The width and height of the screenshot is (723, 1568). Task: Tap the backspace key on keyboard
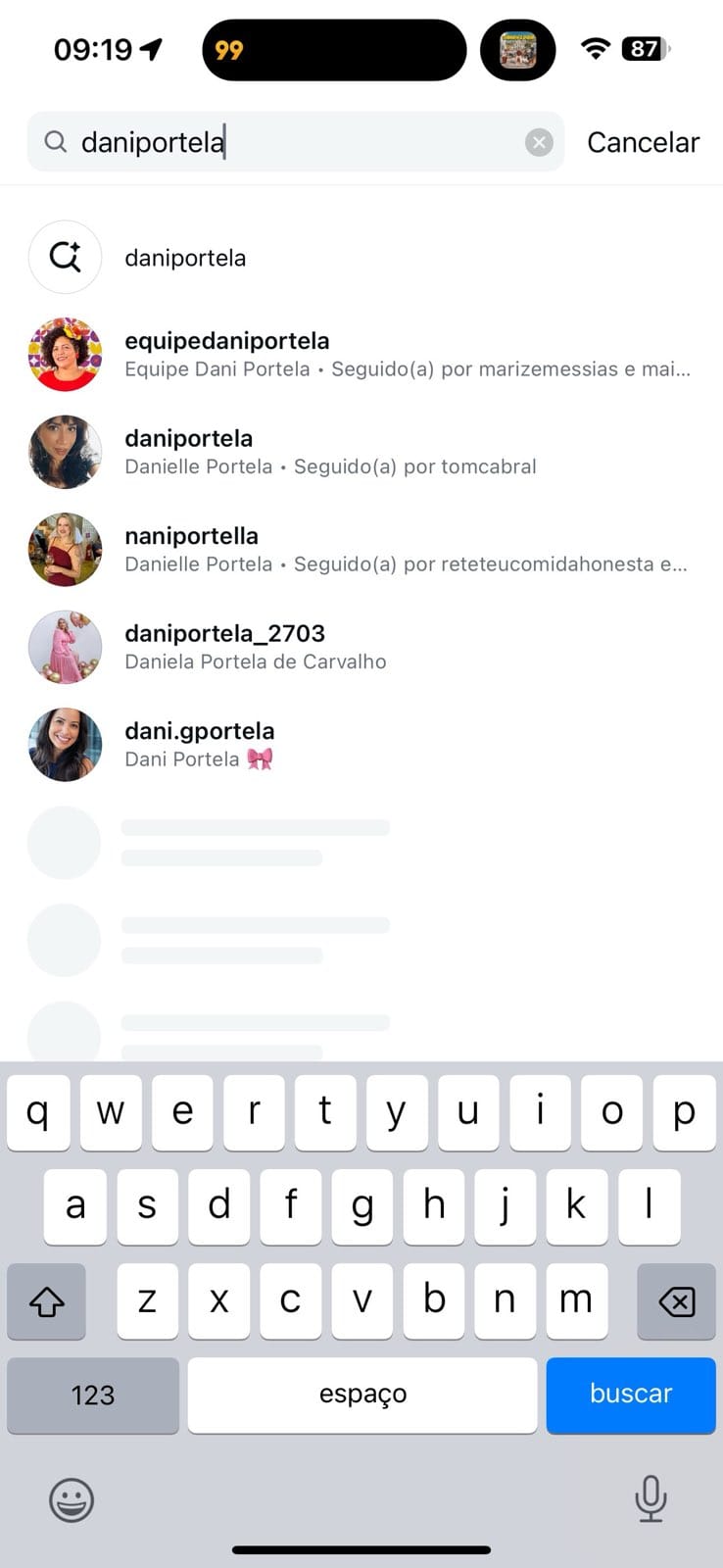point(676,1301)
